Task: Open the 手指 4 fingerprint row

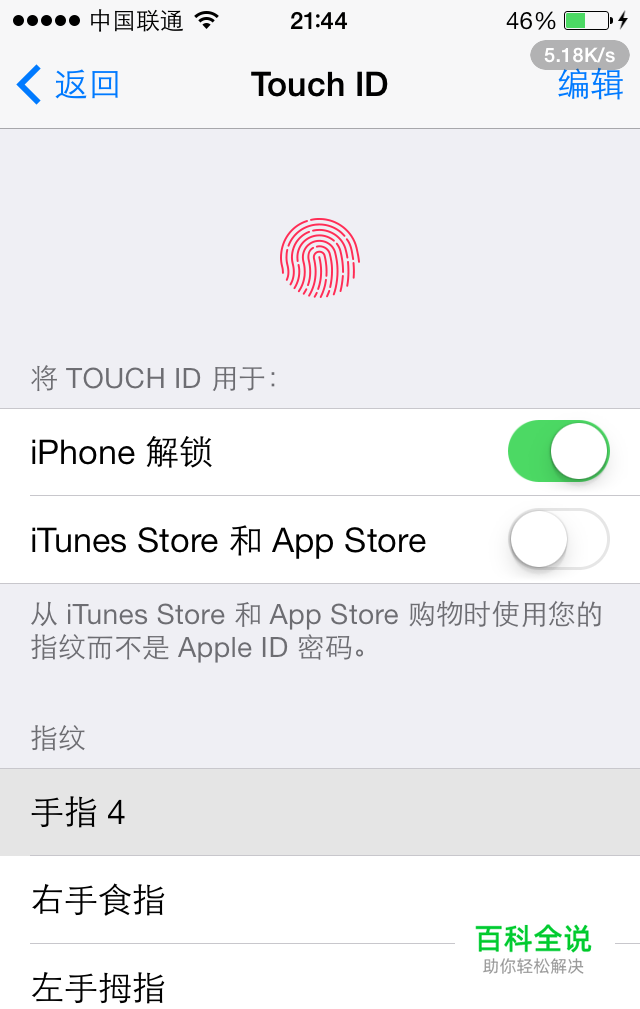Action: (x=320, y=812)
